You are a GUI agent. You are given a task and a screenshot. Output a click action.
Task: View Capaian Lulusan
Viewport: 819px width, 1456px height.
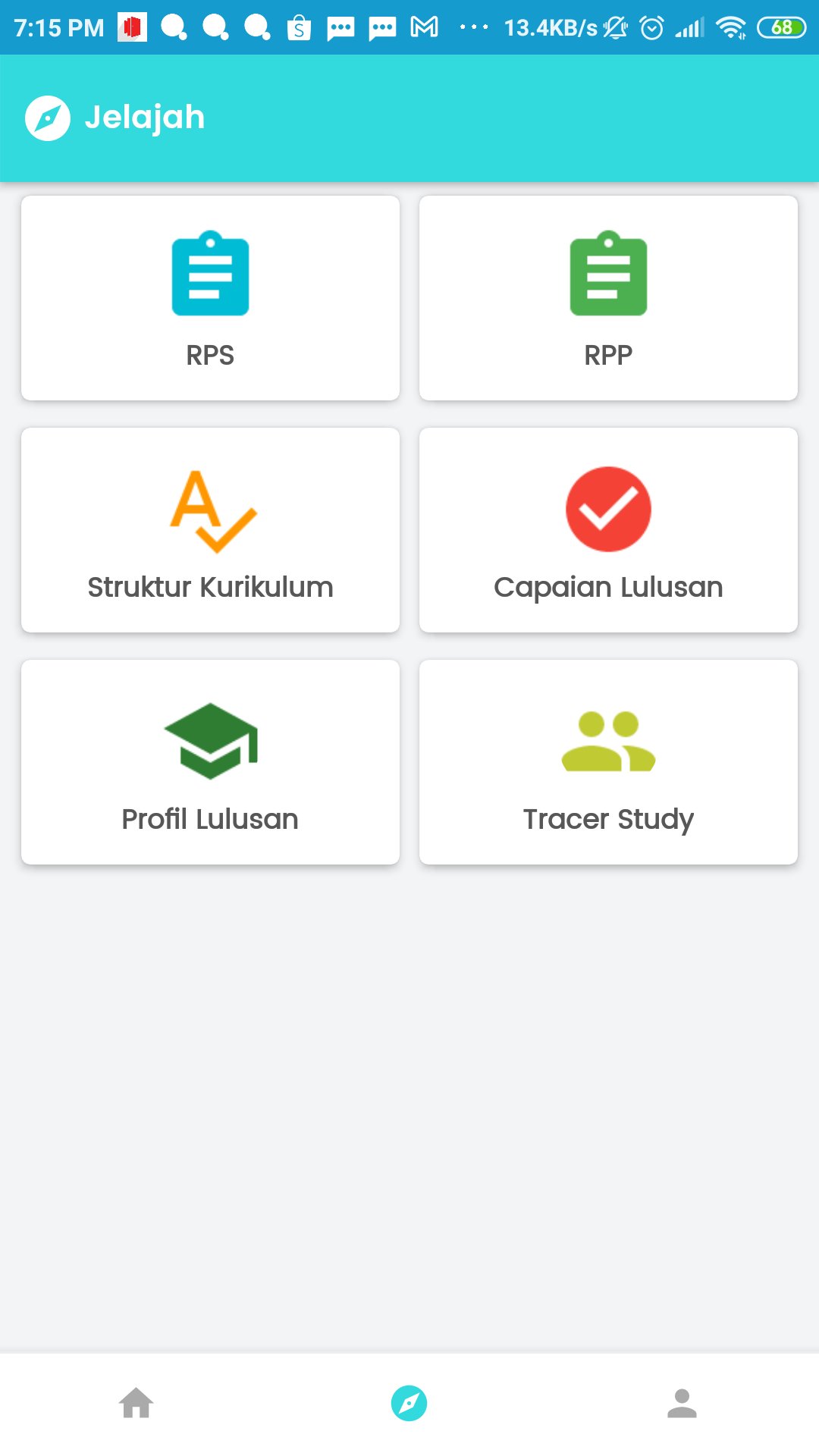click(608, 530)
